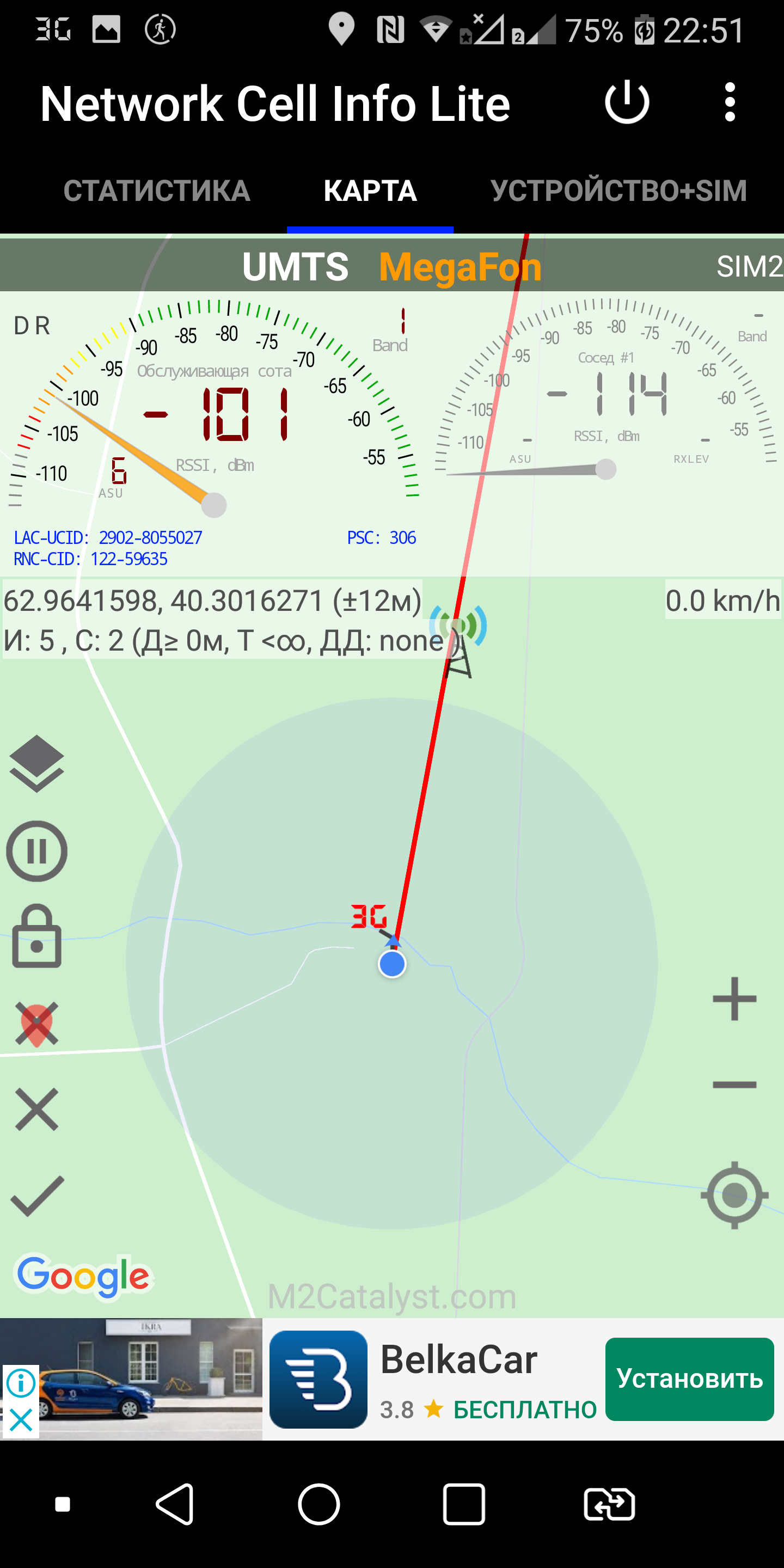
Task: Tap the padlock lock icon
Action: click(36, 938)
